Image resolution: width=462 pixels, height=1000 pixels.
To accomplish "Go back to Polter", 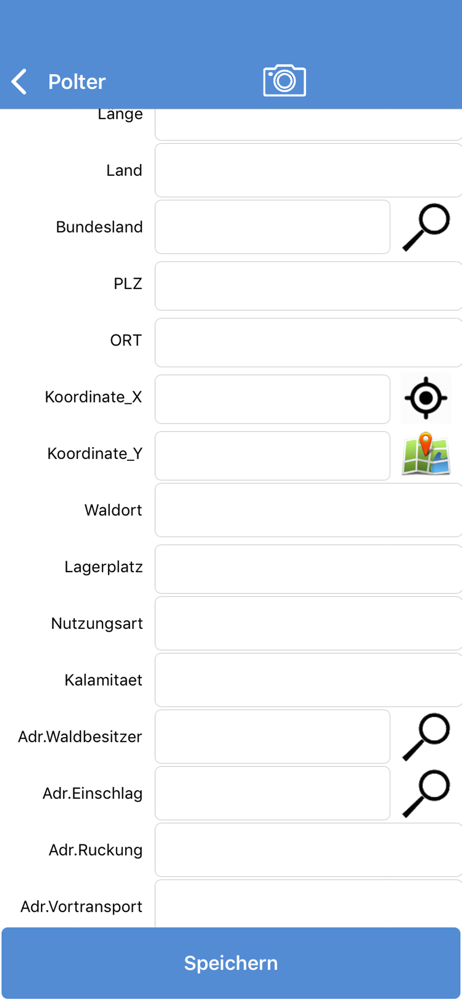I will click(57, 82).
